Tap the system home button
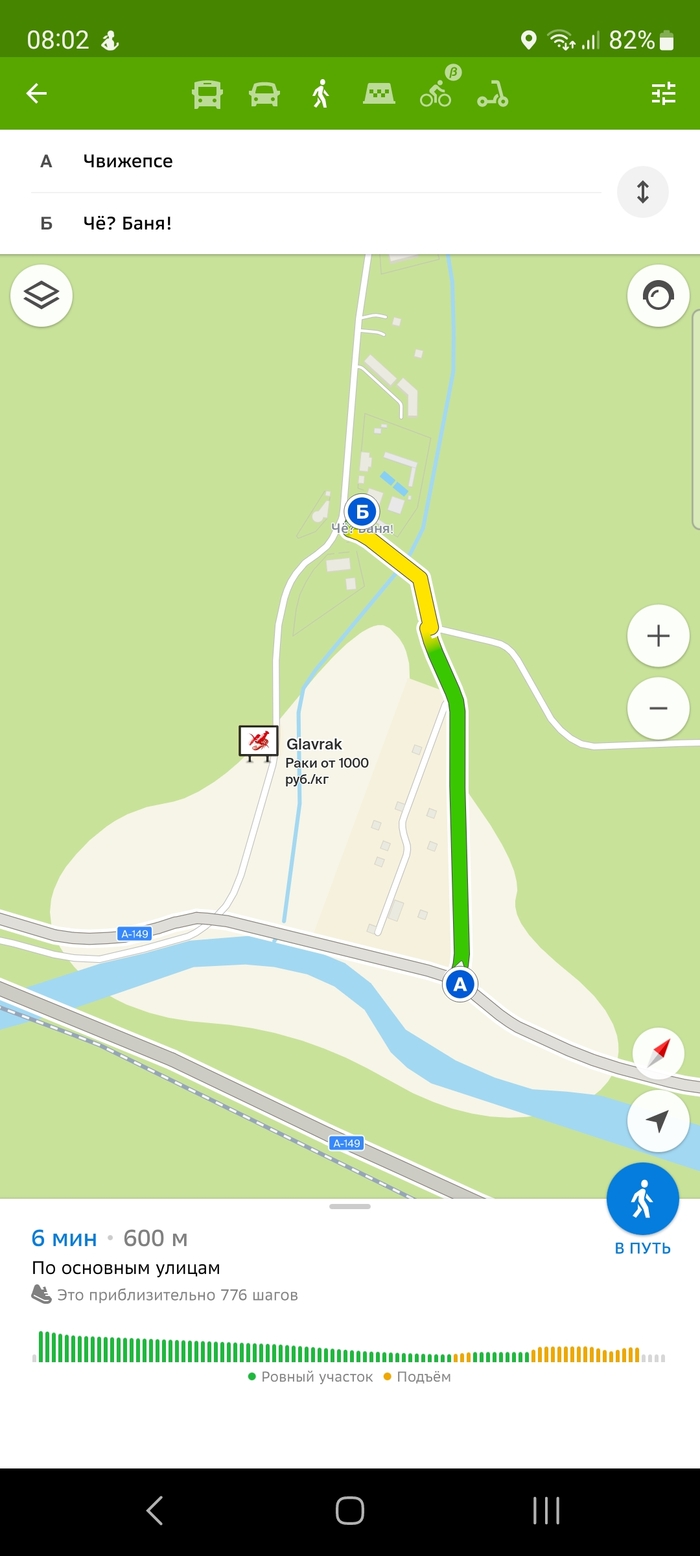The height and width of the screenshot is (1556, 700). click(x=350, y=1510)
